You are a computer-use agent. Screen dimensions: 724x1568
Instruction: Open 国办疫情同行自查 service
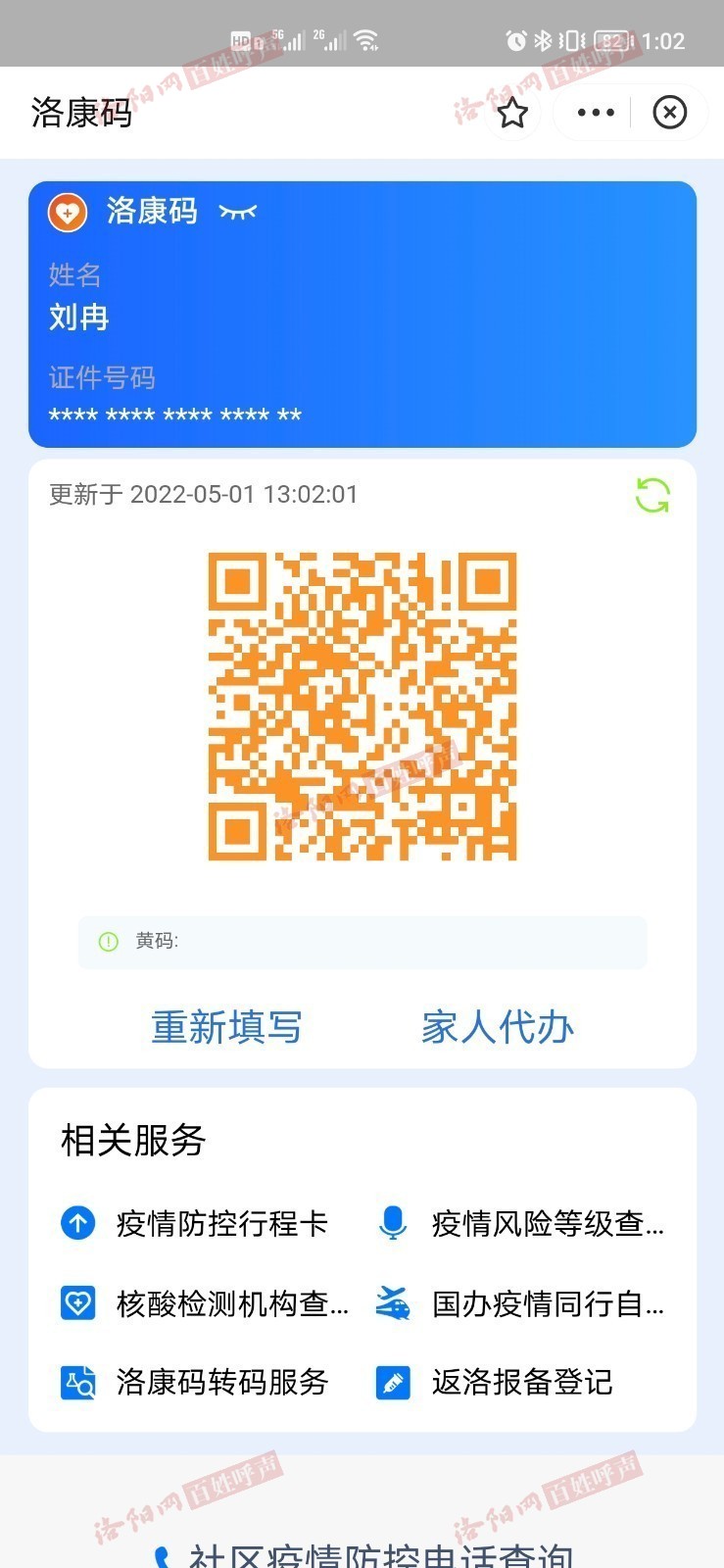tap(520, 1303)
